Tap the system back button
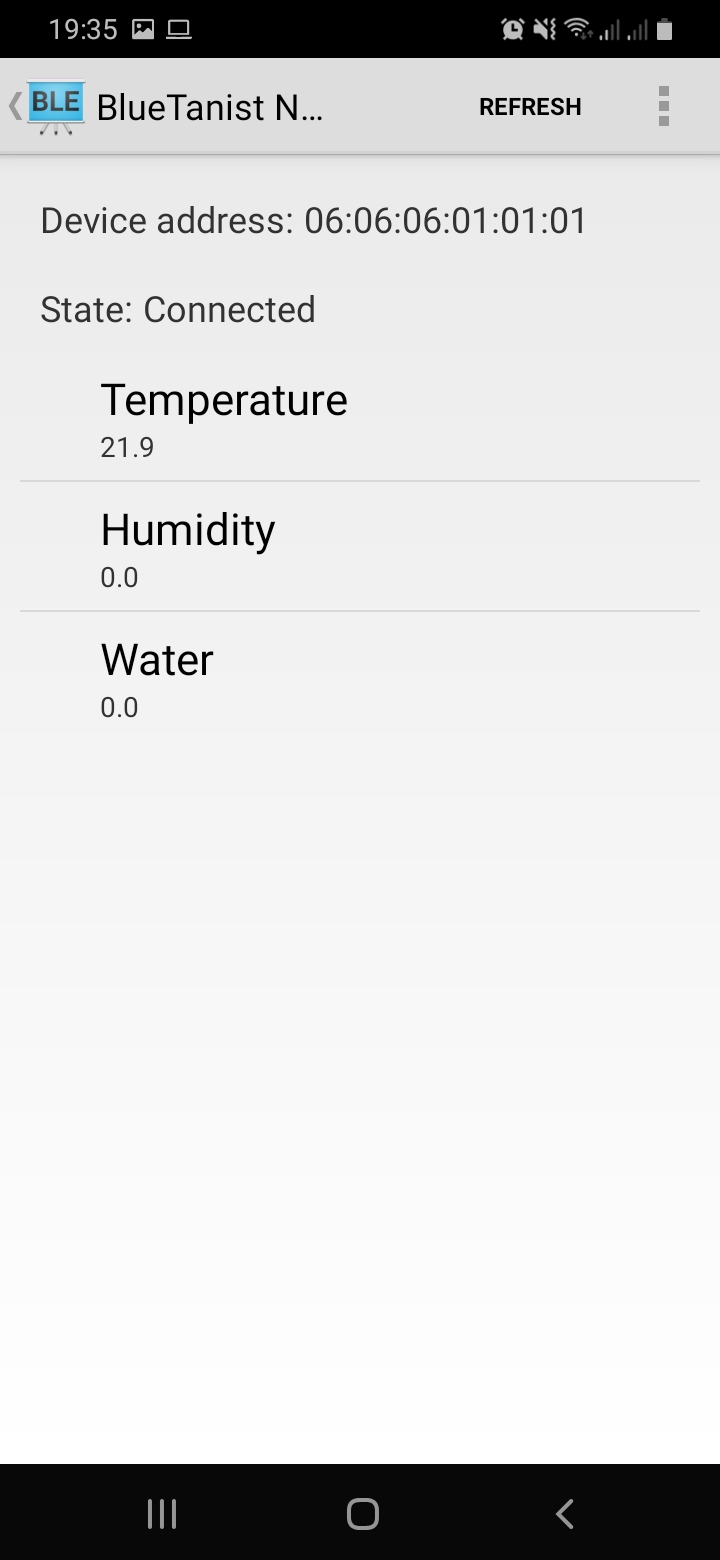This screenshot has height=1560, width=720. coord(564,1513)
